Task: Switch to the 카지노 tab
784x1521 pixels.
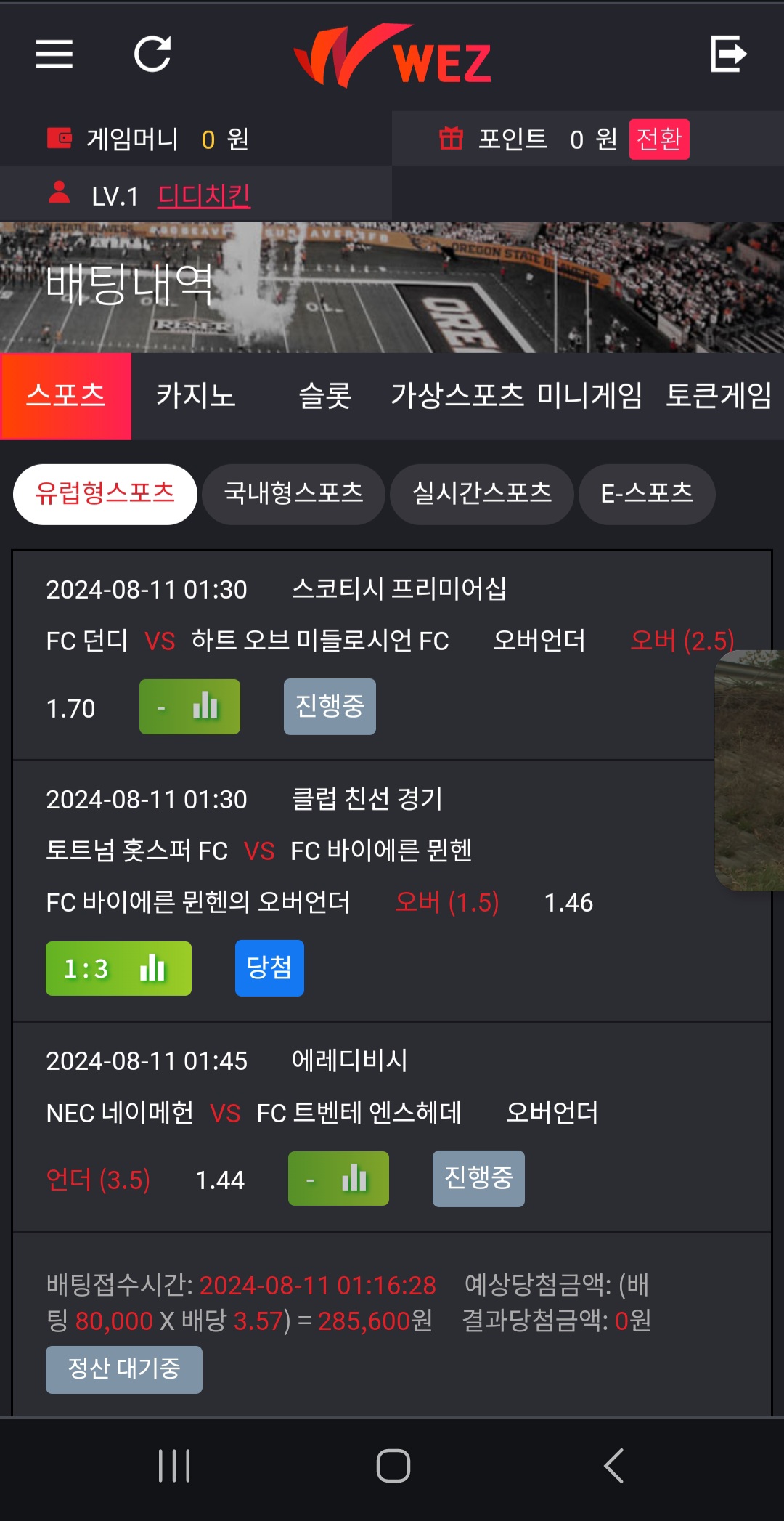Action: click(x=196, y=396)
